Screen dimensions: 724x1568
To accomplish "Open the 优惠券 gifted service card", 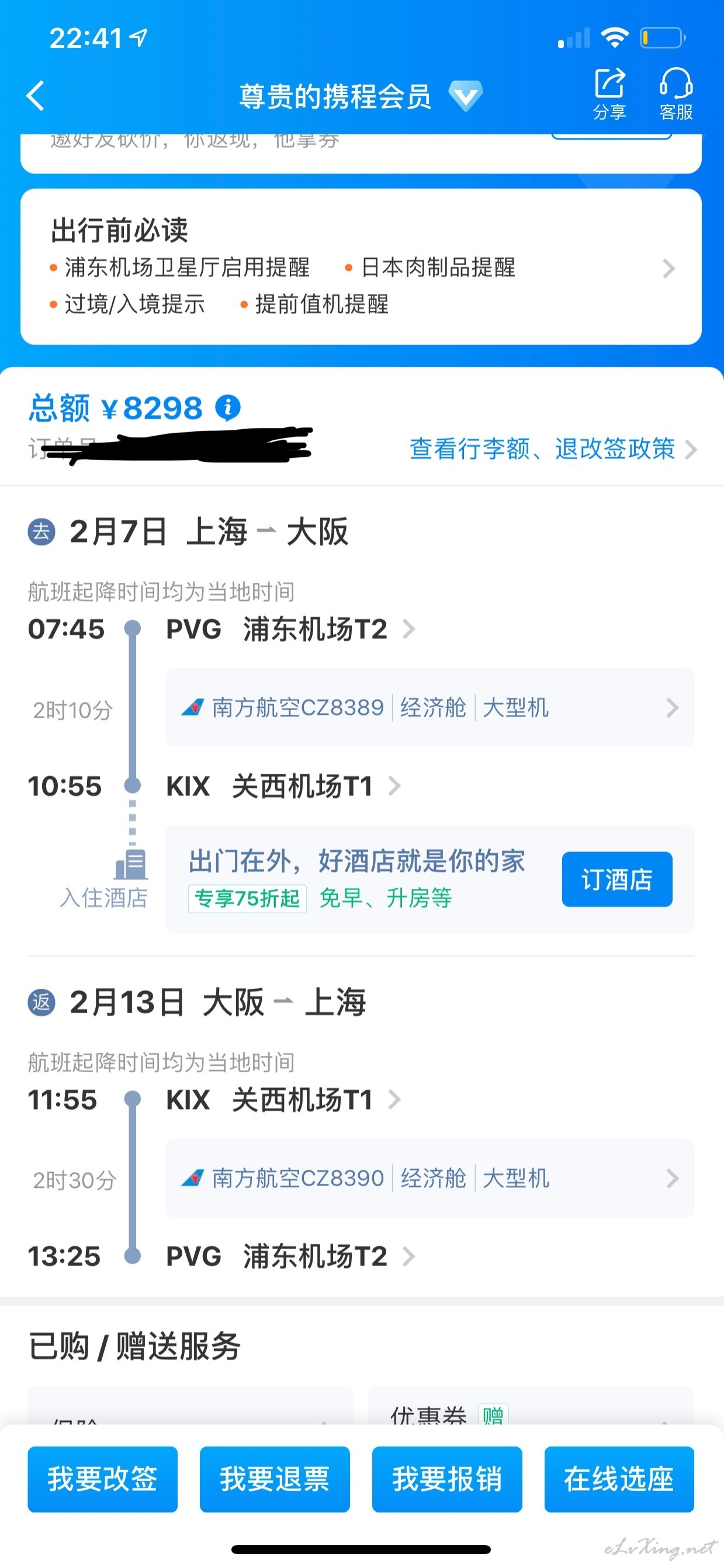I will 531,1406.
